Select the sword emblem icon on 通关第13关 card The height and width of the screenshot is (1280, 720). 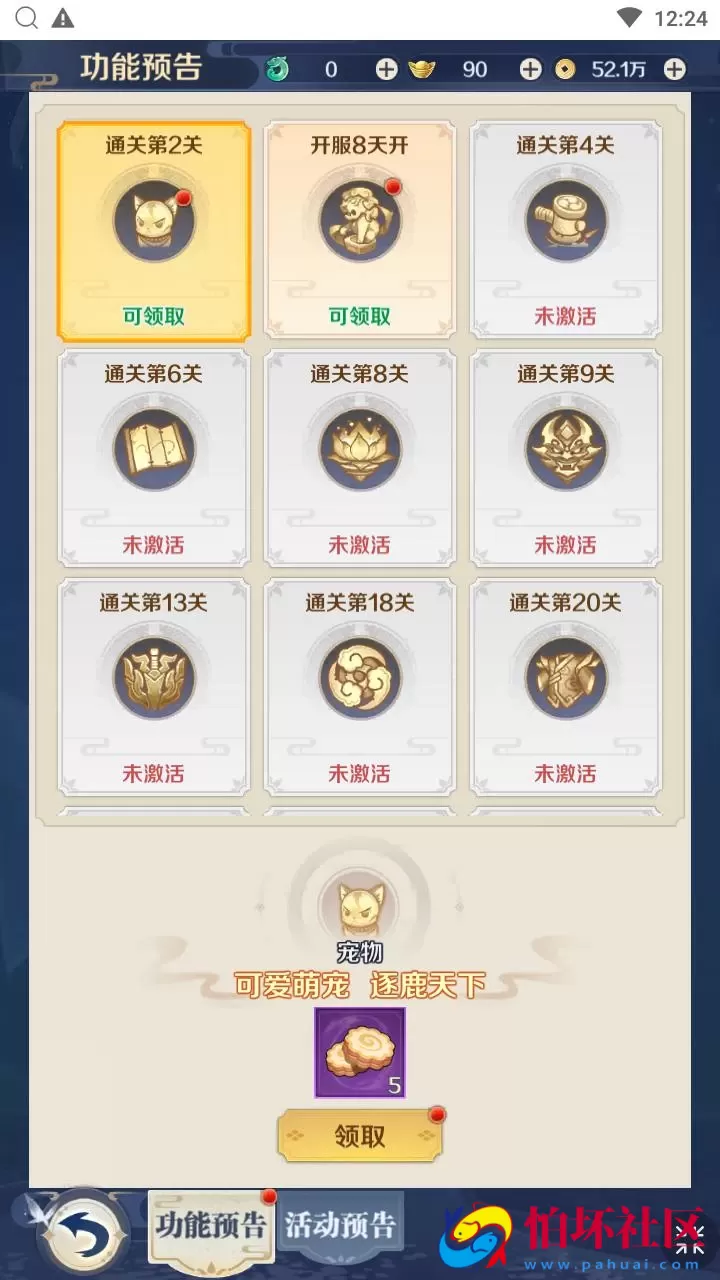pos(153,675)
